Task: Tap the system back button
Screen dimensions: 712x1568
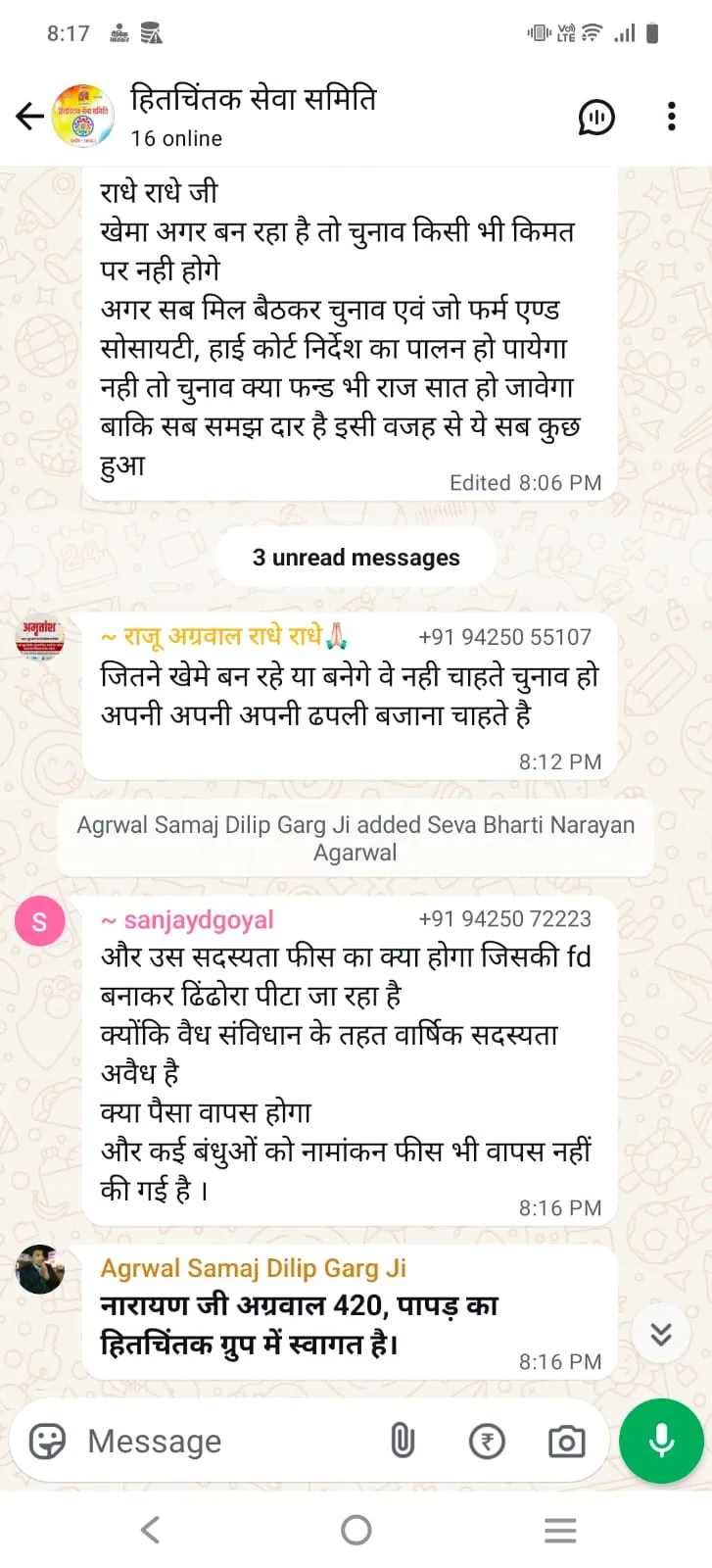Action: (150, 1530)
